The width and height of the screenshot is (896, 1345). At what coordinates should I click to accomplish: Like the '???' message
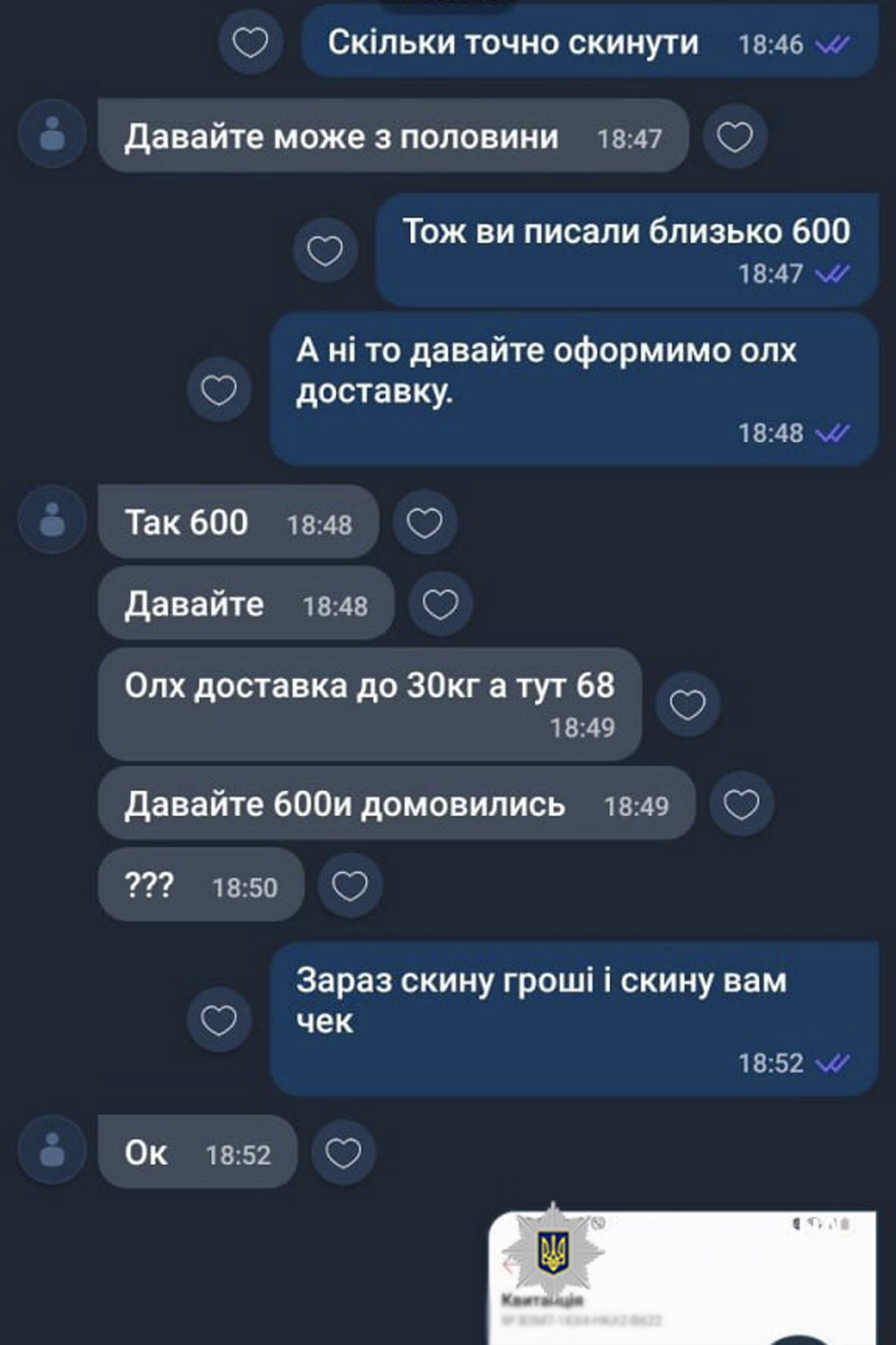pos(350,886)
